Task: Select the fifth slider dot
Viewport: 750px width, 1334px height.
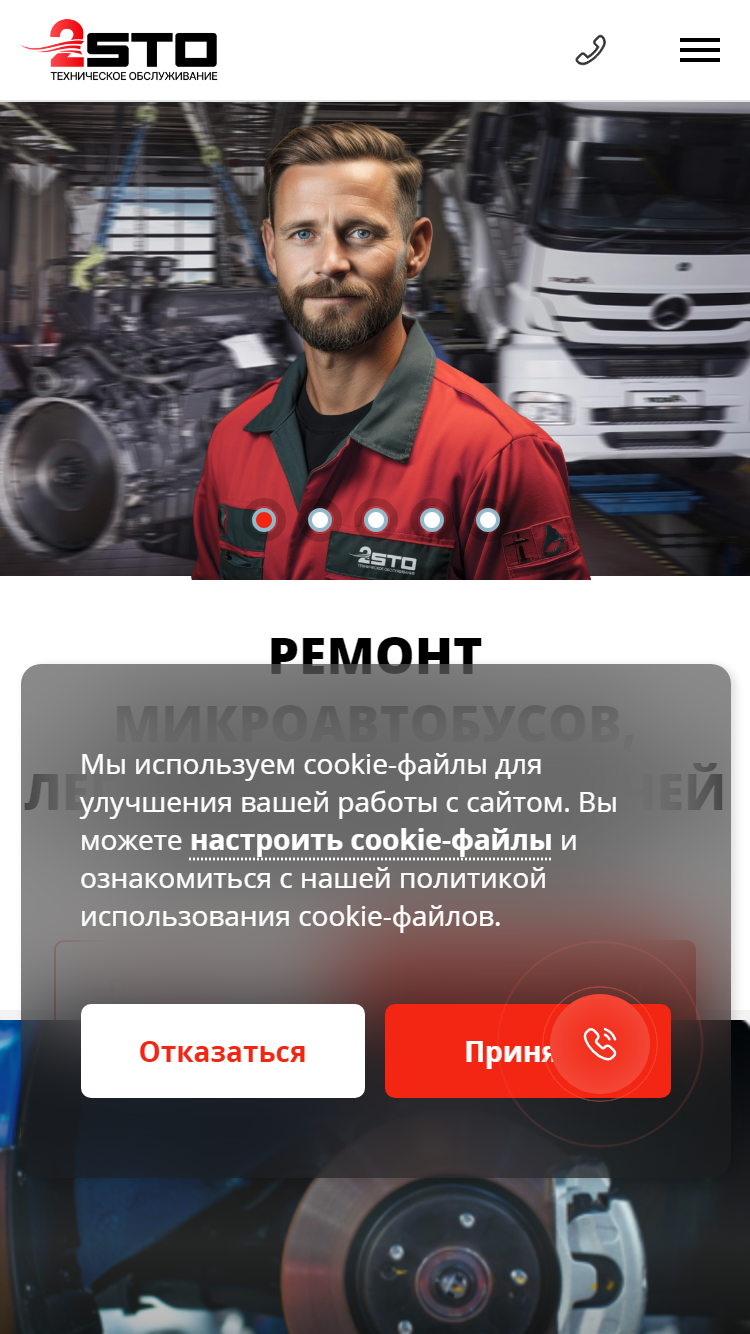Action: pos(488,520)
